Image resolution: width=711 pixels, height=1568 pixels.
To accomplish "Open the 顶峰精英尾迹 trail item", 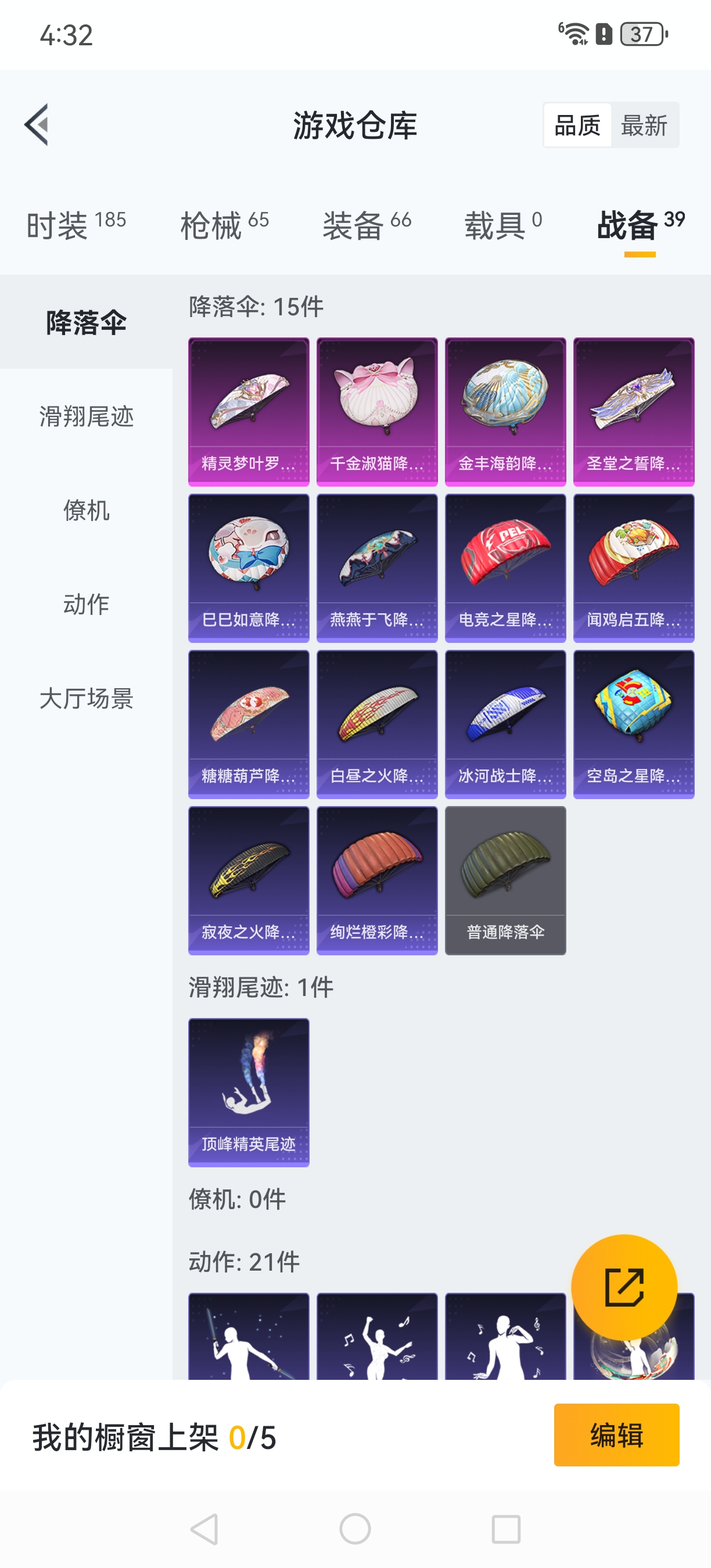I will [x=249, y=1092].
